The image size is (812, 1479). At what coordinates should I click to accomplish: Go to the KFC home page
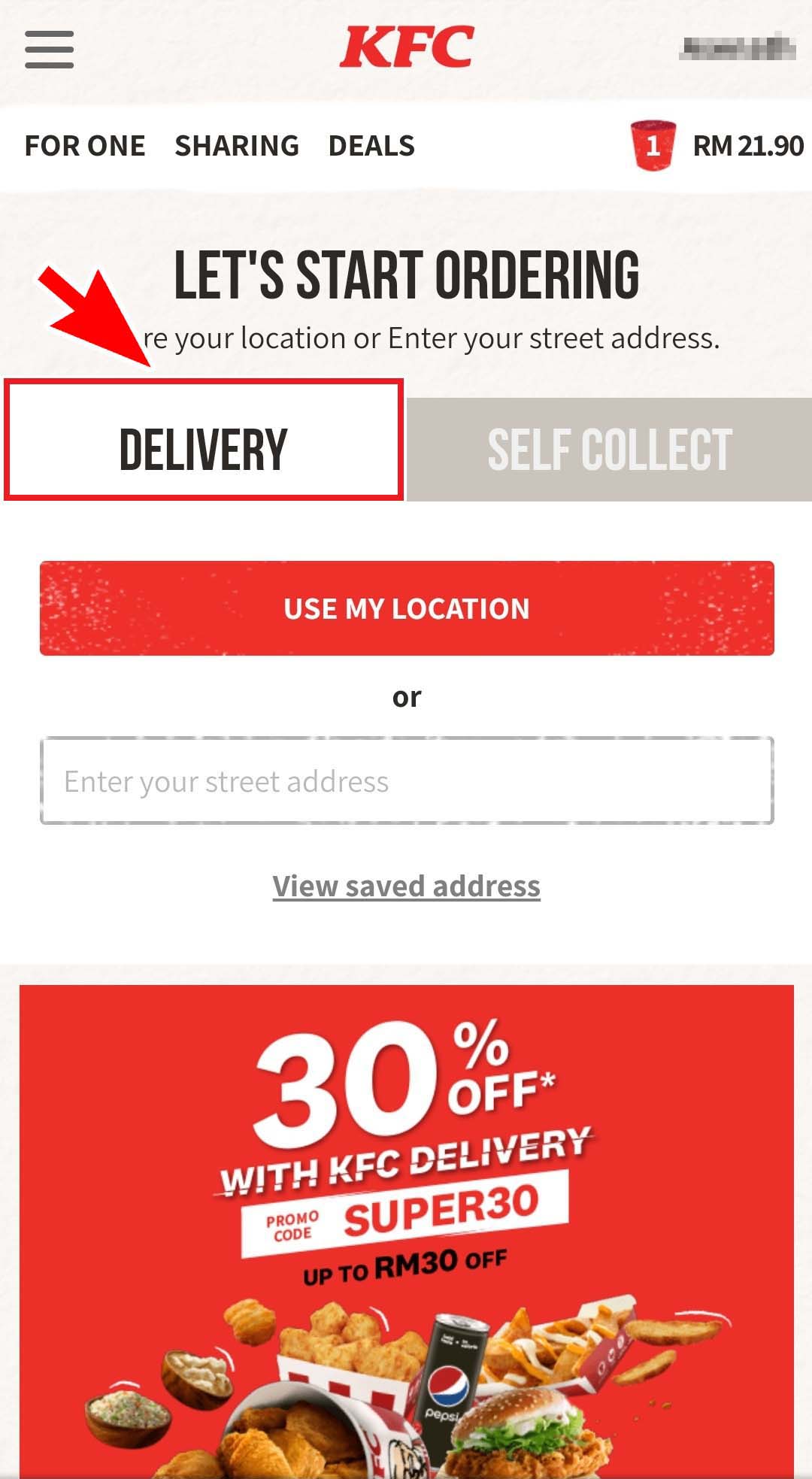point(407,47)
